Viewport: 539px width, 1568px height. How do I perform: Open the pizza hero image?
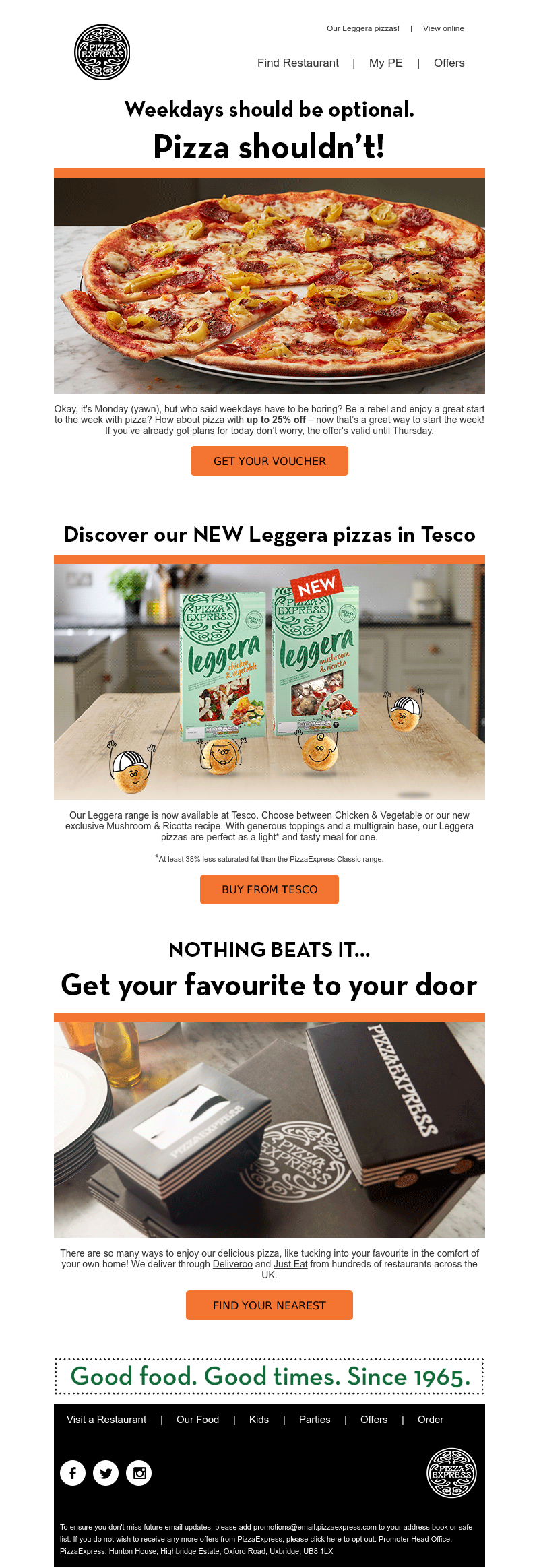coord(269,285)
